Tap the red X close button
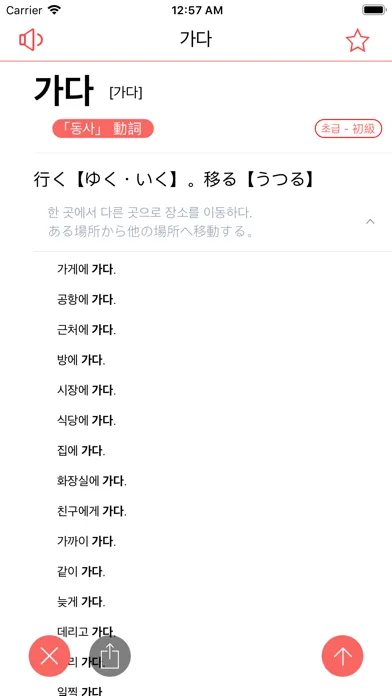Image resolution: width=392 pixels, height=696 pixels. 49,656
